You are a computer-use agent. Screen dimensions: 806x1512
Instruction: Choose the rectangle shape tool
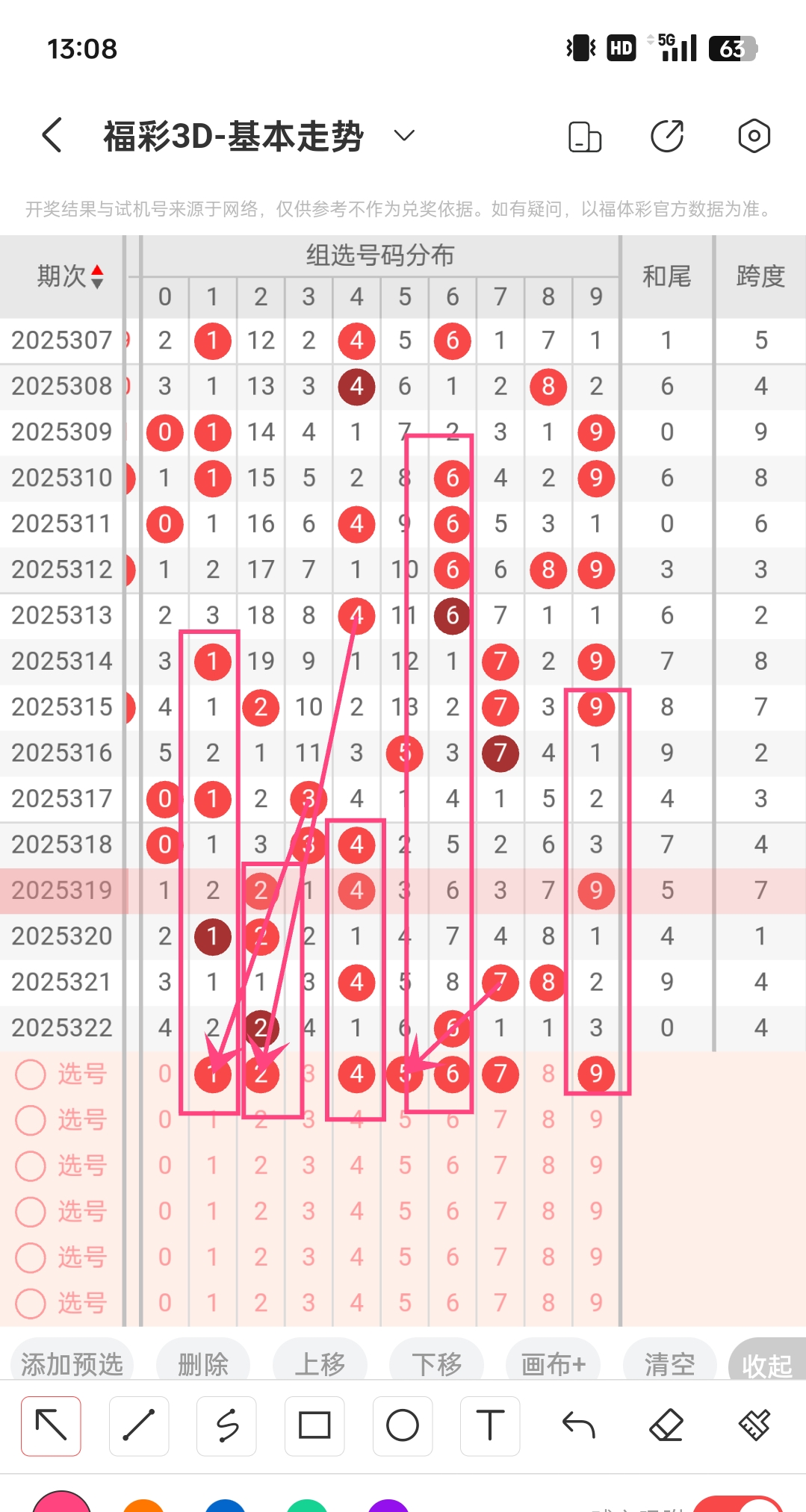(314, 1425)
